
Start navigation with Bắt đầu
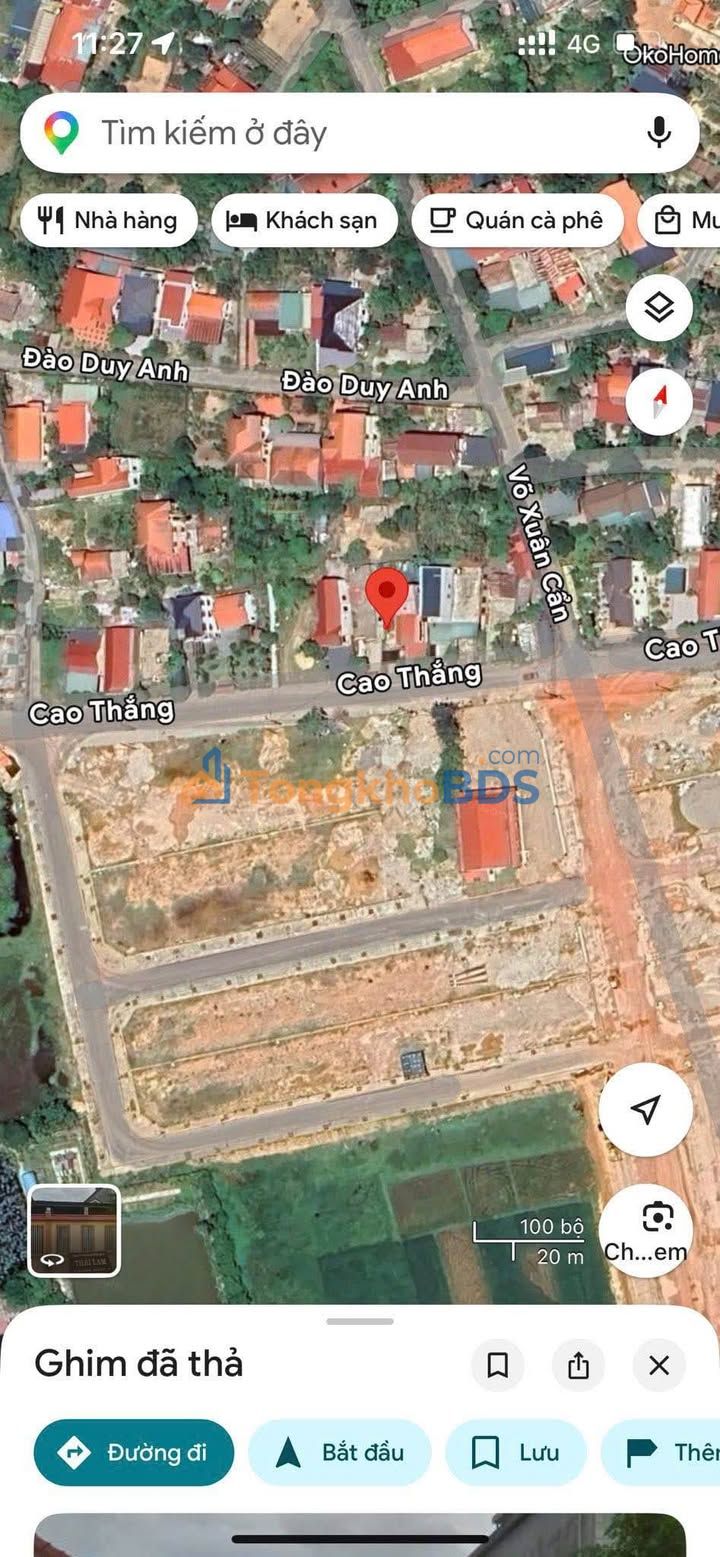click(x=340, y=1452)
